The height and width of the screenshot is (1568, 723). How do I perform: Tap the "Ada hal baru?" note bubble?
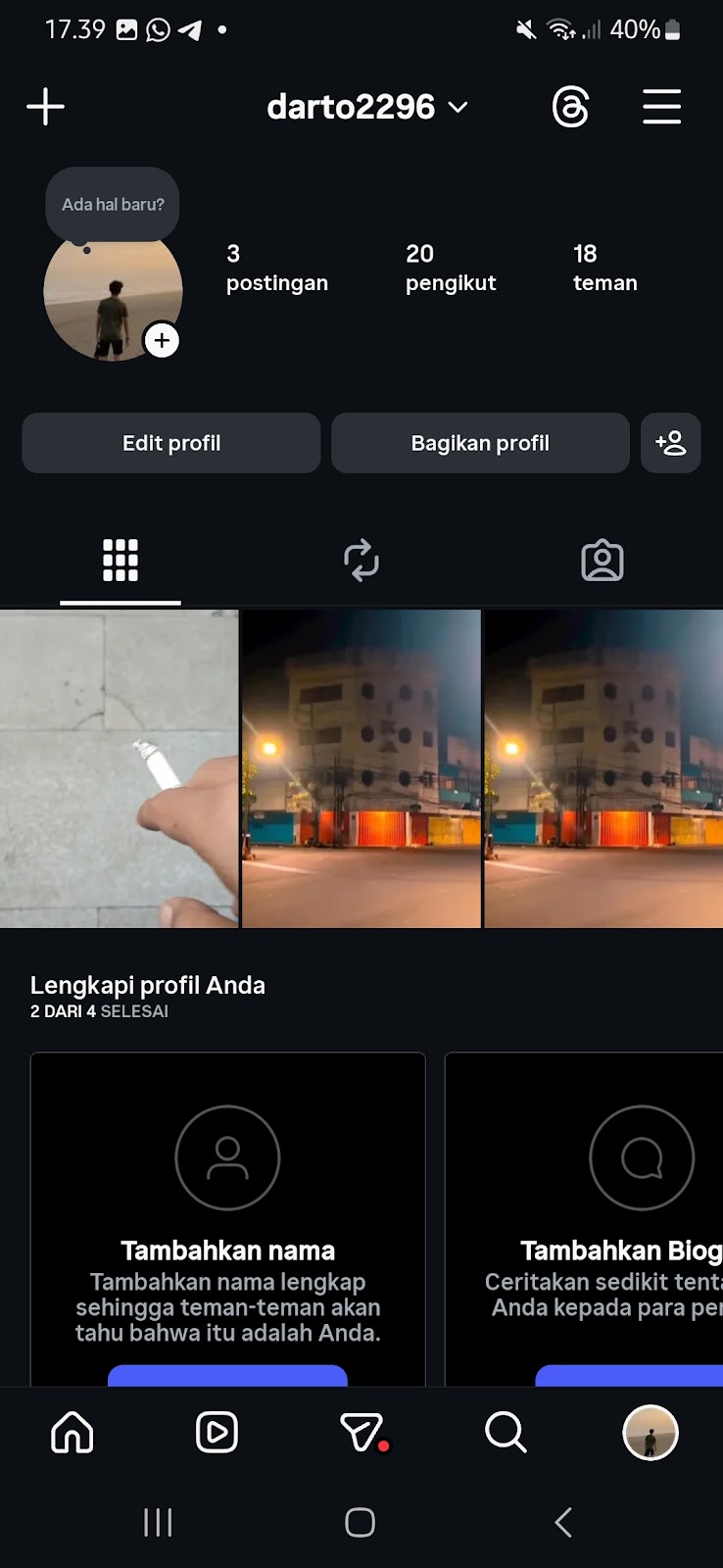pyautogui.click(x=113, y=205)
